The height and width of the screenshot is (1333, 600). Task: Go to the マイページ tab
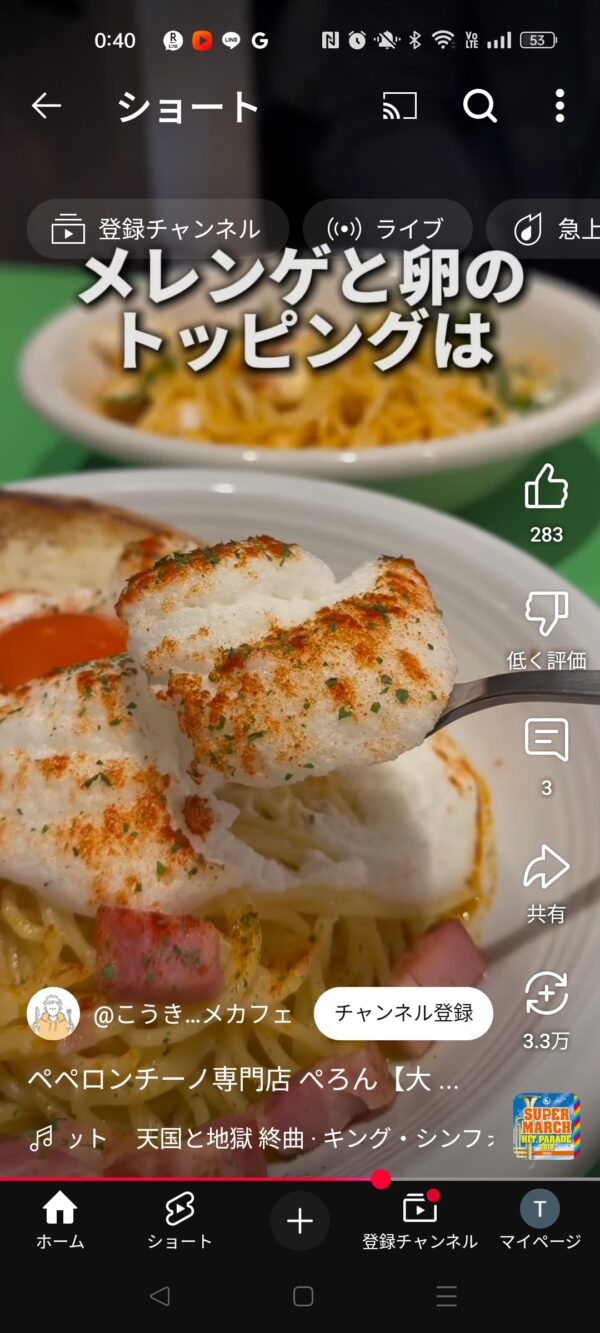point(540,1221)
